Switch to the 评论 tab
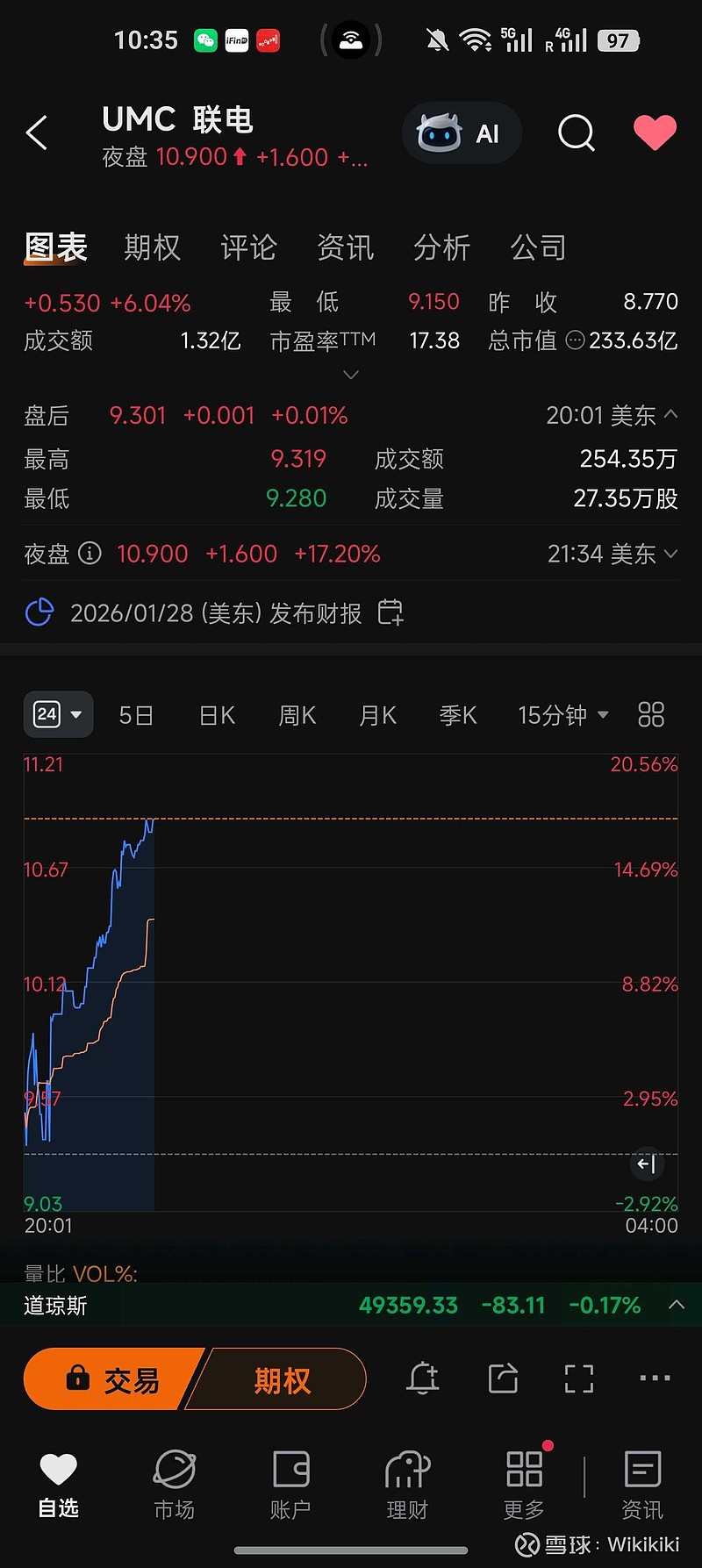 248,248
